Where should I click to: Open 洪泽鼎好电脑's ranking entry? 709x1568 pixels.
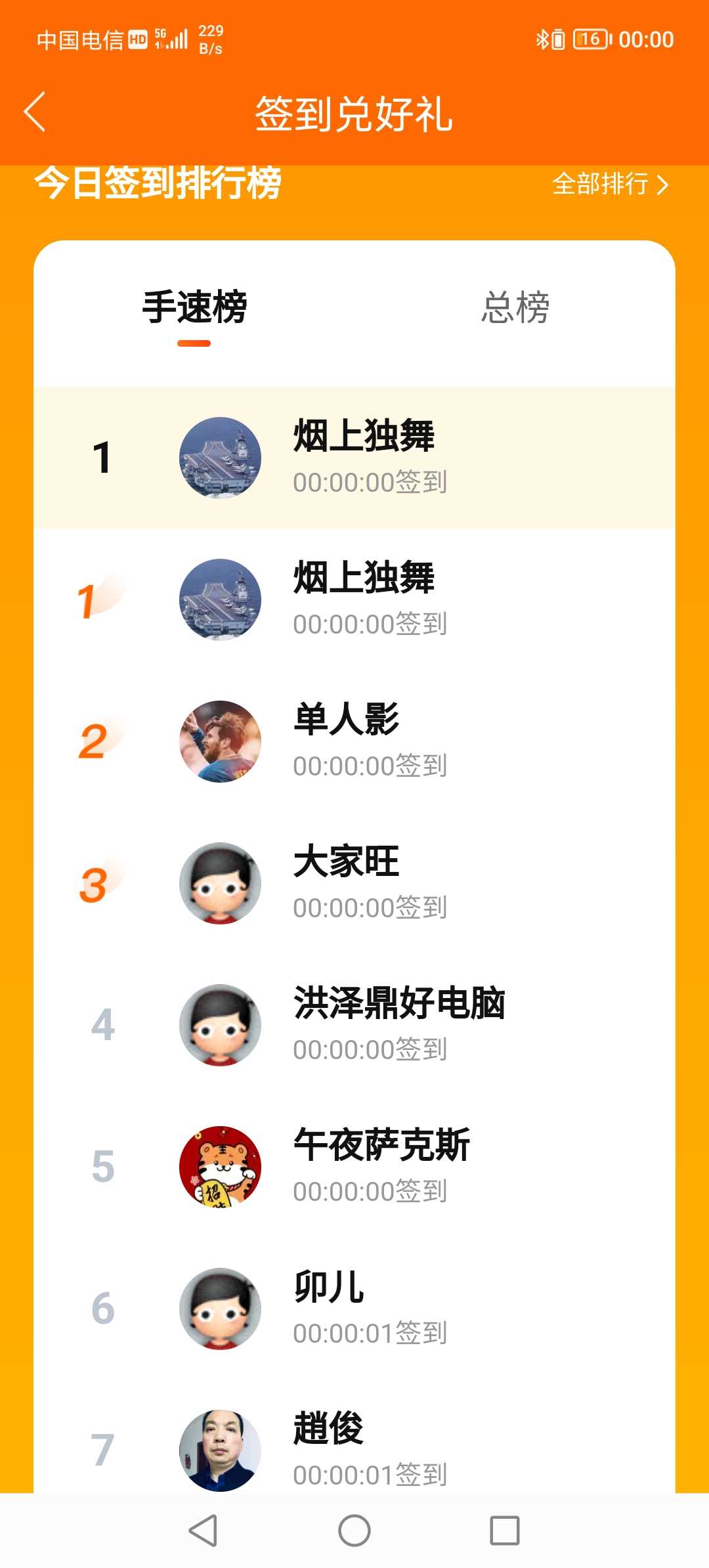coord(354,1025)
